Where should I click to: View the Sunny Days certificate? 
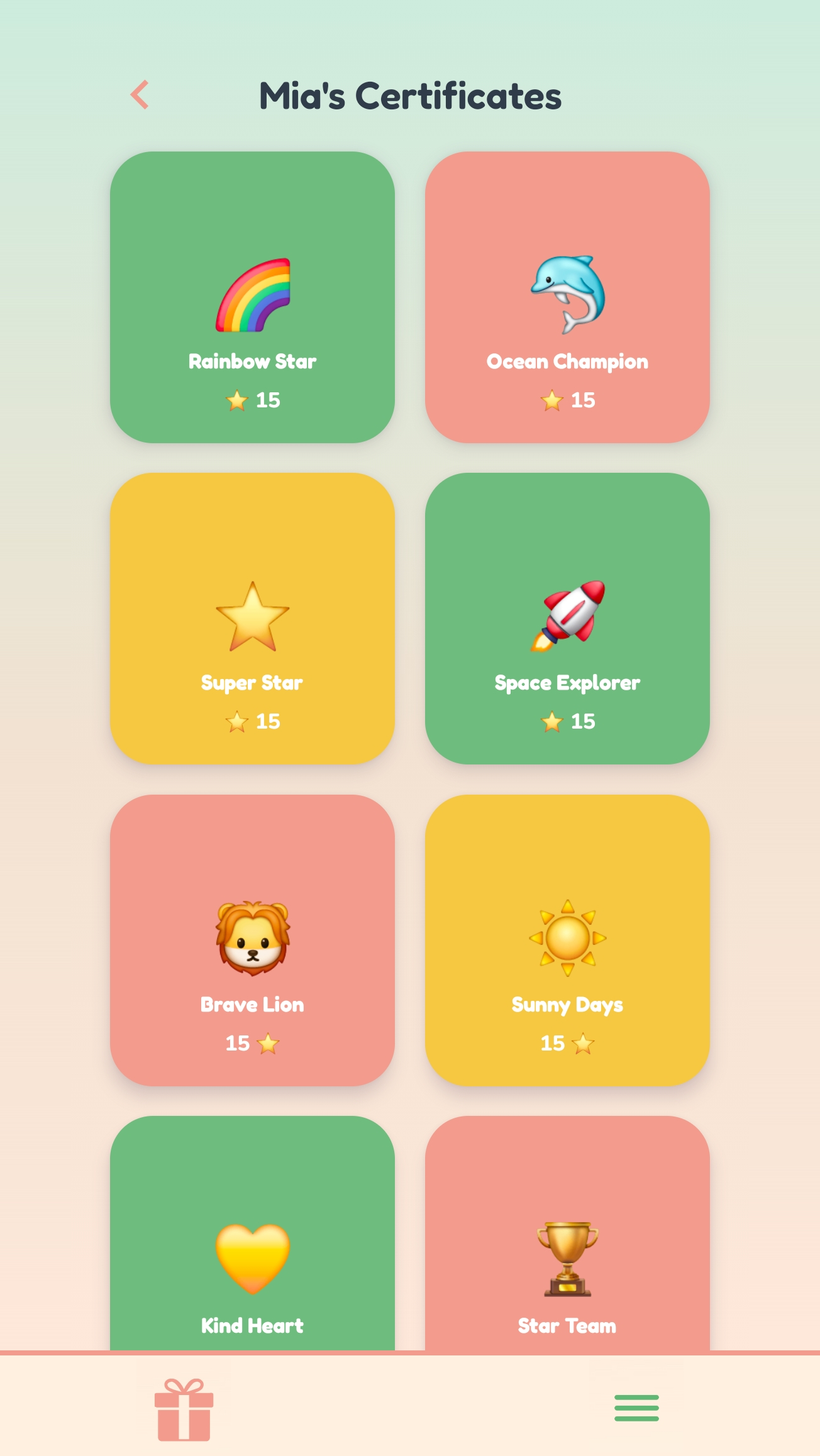point(567,940)
